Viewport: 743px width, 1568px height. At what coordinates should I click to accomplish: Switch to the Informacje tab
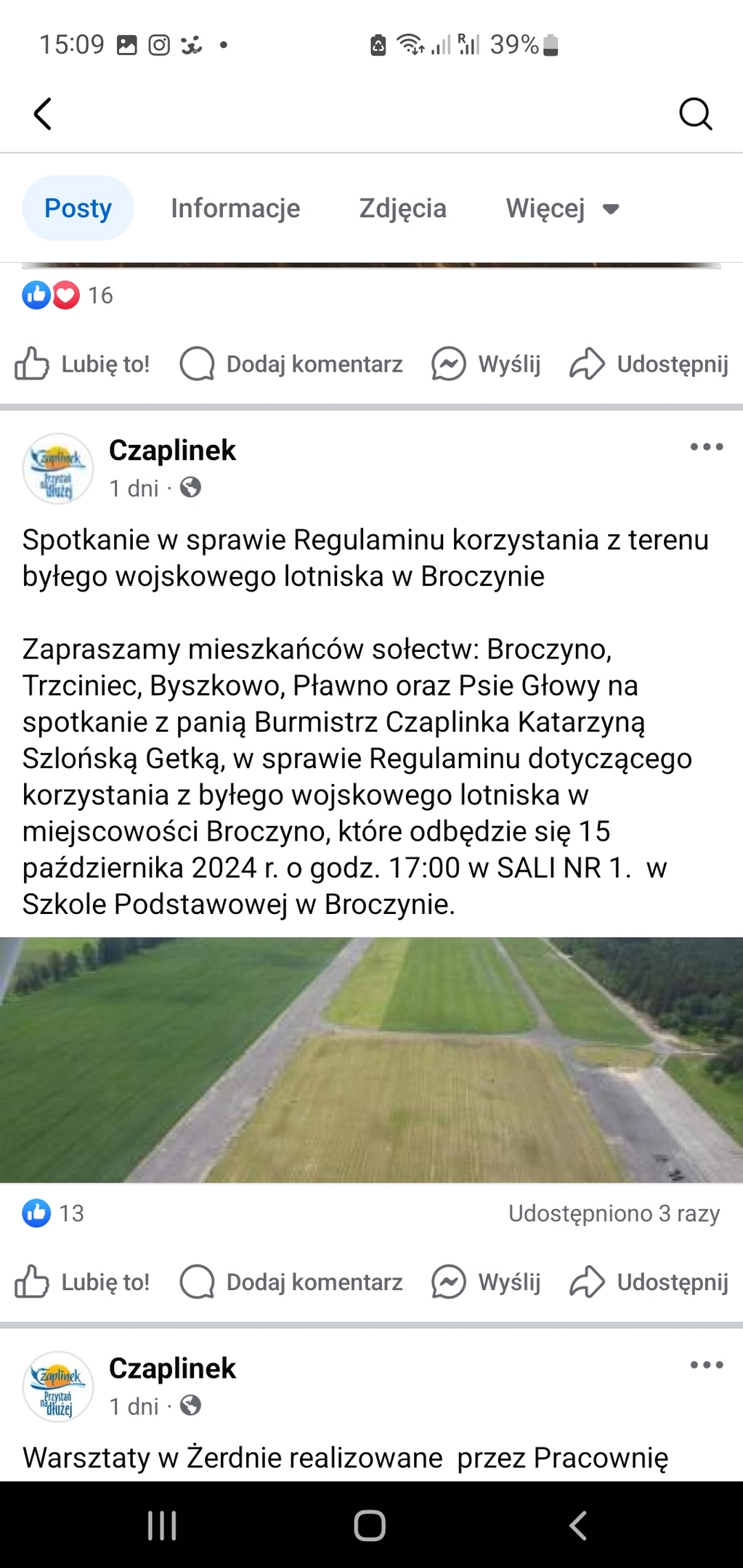tap(235, 208)
